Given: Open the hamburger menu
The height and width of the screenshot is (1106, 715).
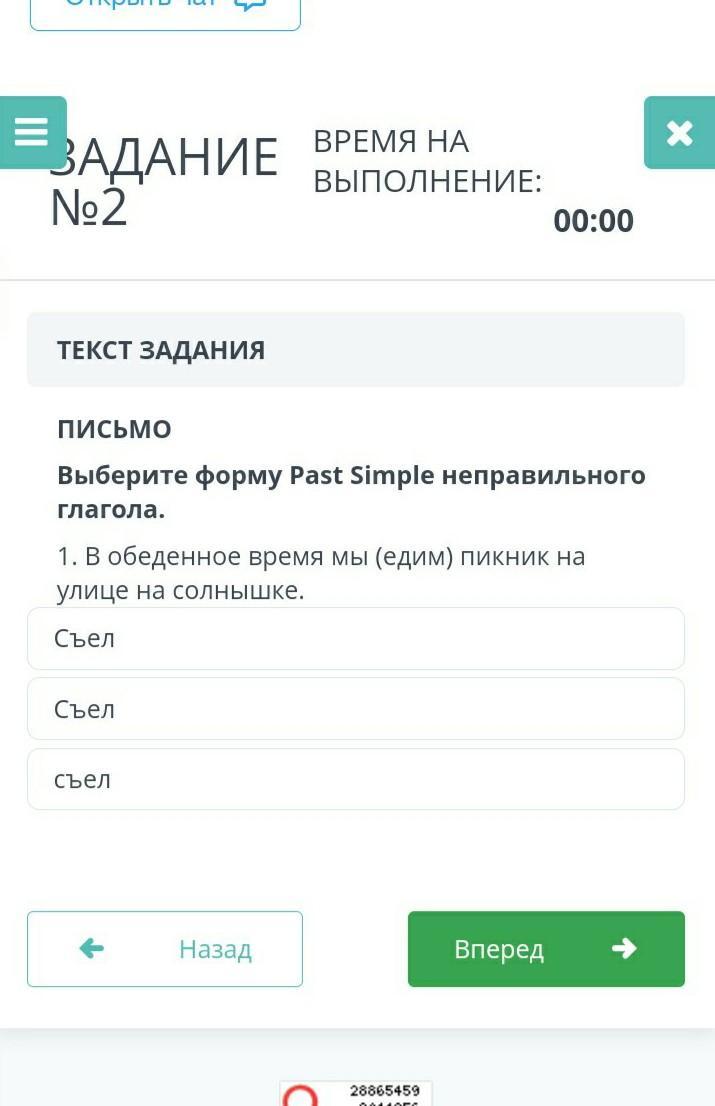Looking at the screenshot, I should tap(32, 132).
